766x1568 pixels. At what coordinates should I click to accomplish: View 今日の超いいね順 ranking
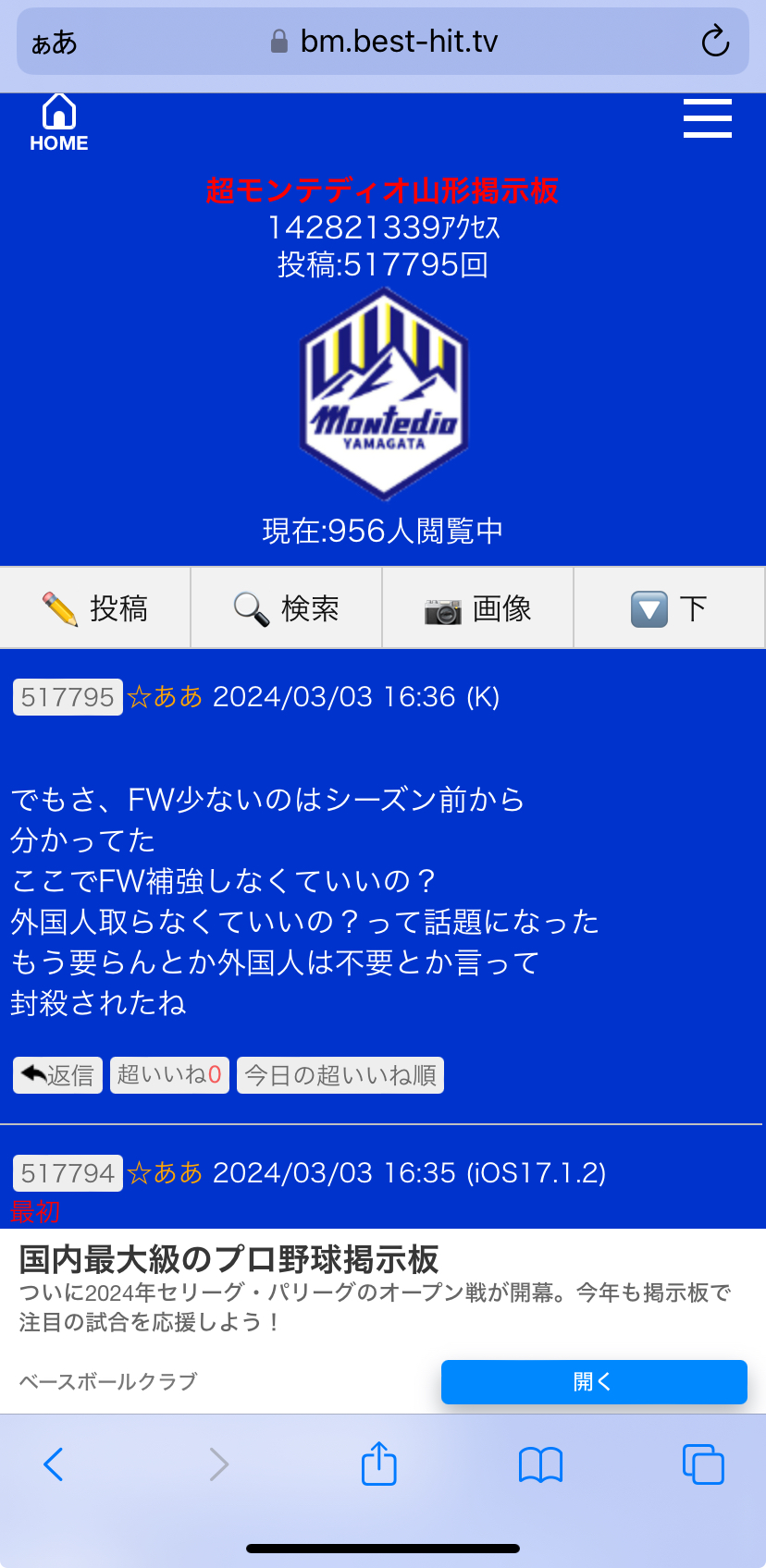coord(340,1075)
